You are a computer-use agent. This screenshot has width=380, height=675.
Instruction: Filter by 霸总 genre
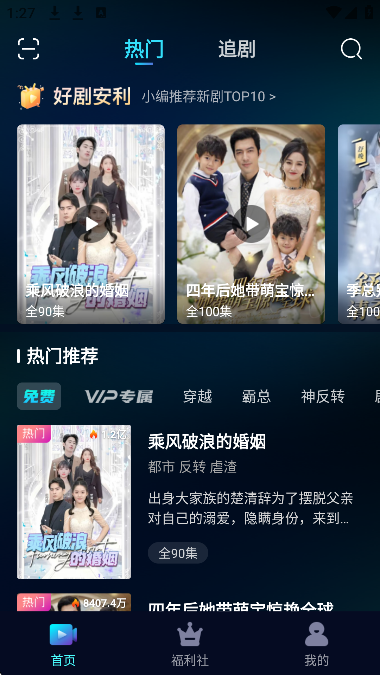[x=256, y=396]
